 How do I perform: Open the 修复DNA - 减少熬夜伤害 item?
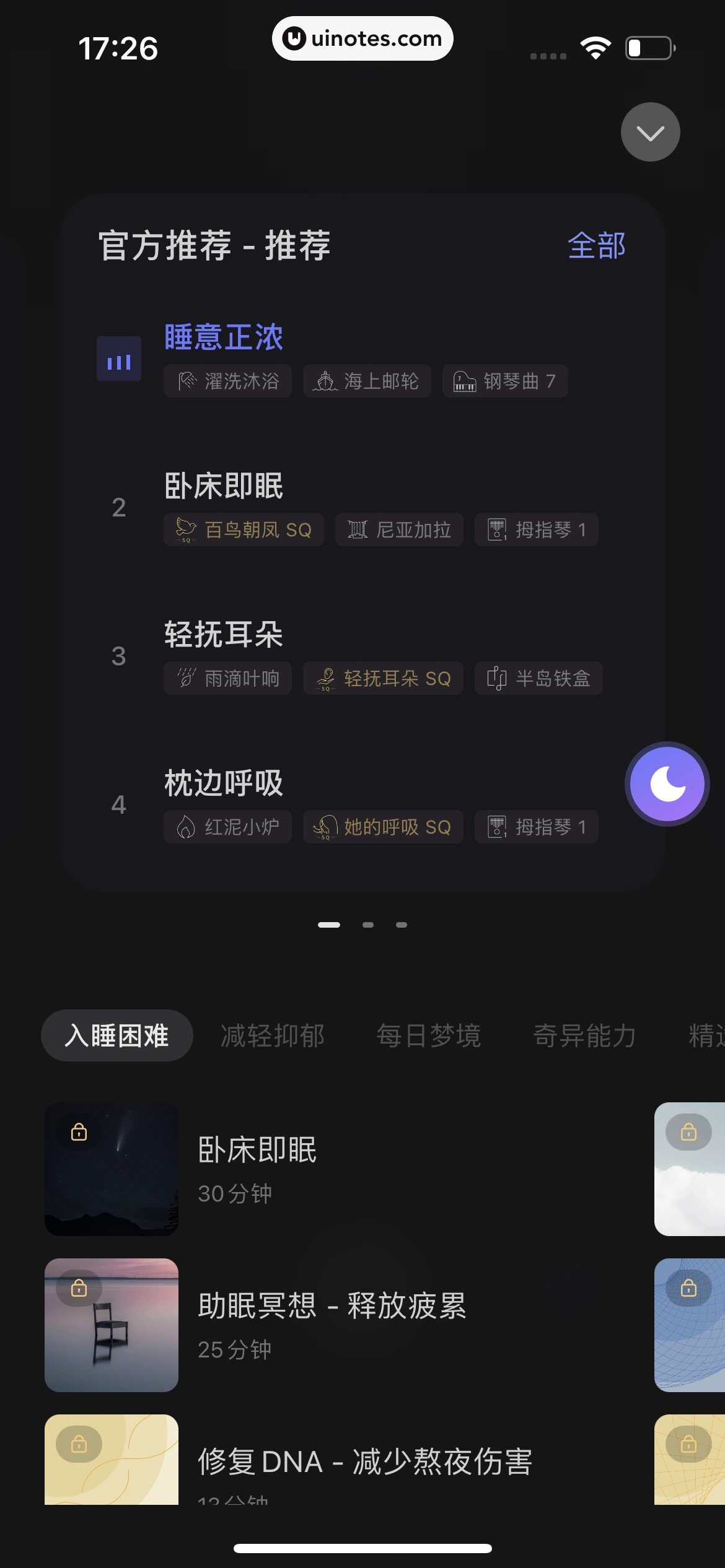click(366, 1461)
